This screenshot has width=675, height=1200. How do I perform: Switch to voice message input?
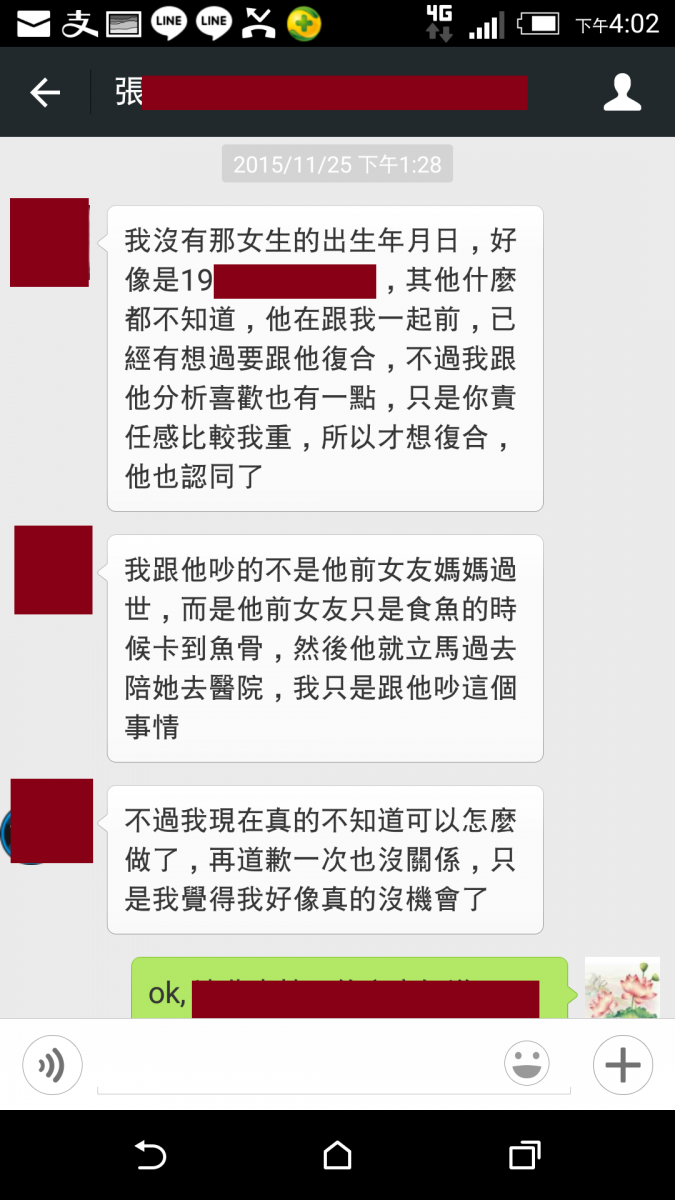pyautogui.click(x=52, y=1064)
